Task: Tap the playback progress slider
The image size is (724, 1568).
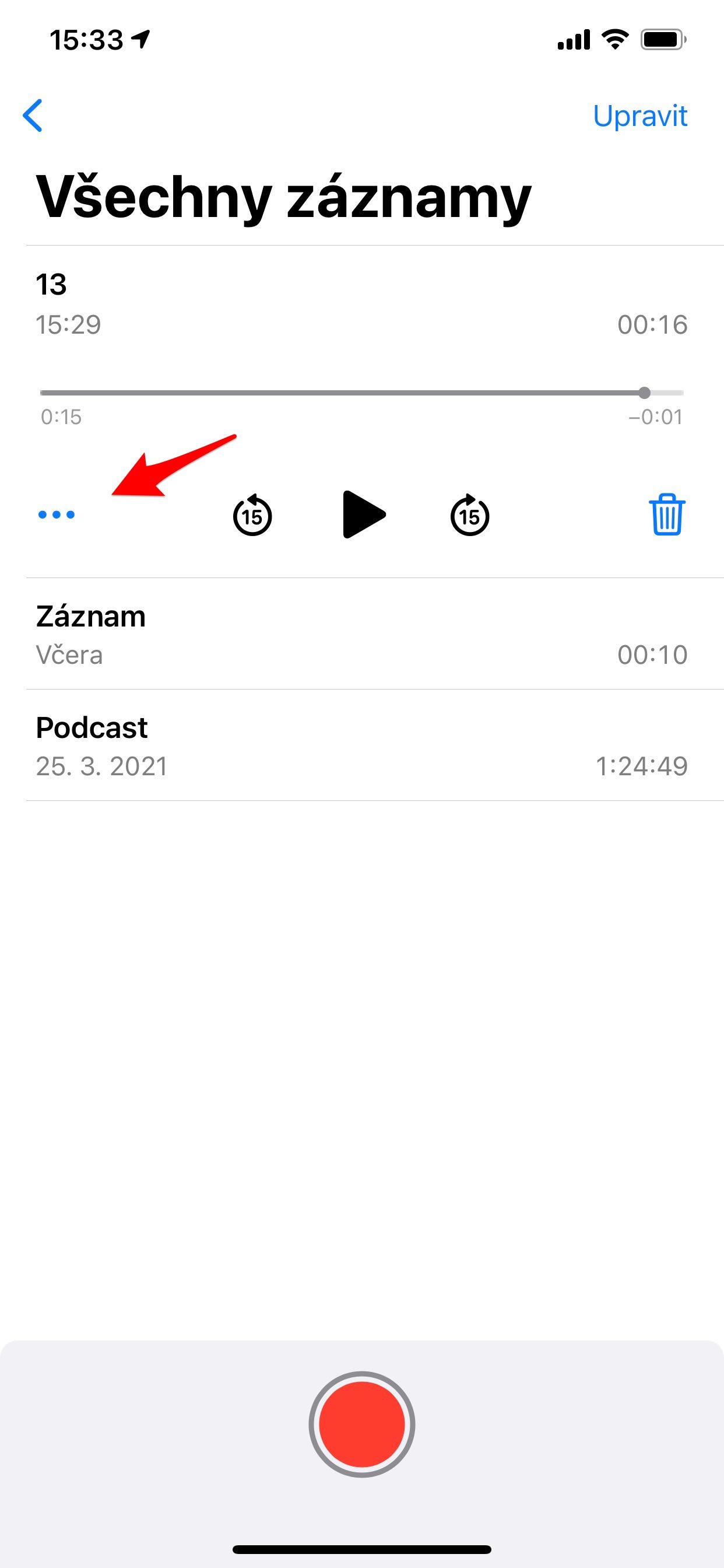Action: 361,393
